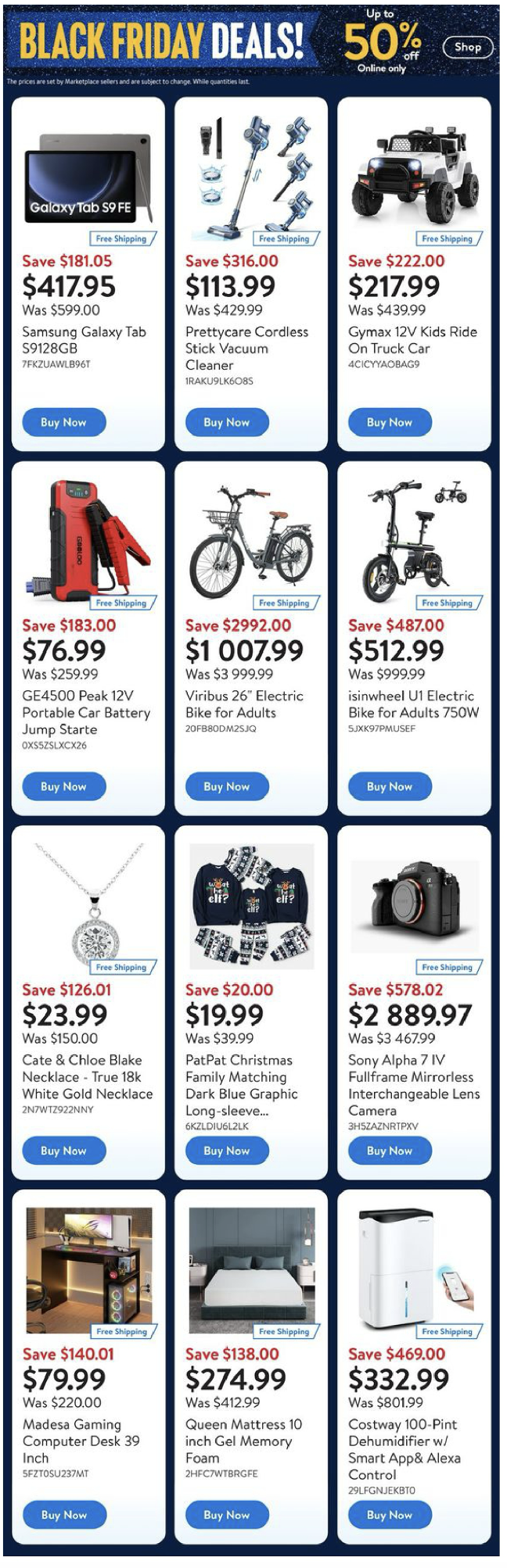Image resolution: width=507 pixels, height=1568 pixels.
Task: Buy the Samsung Galaxy Tab S9128GB now
Action: click(x=63, y=422)
